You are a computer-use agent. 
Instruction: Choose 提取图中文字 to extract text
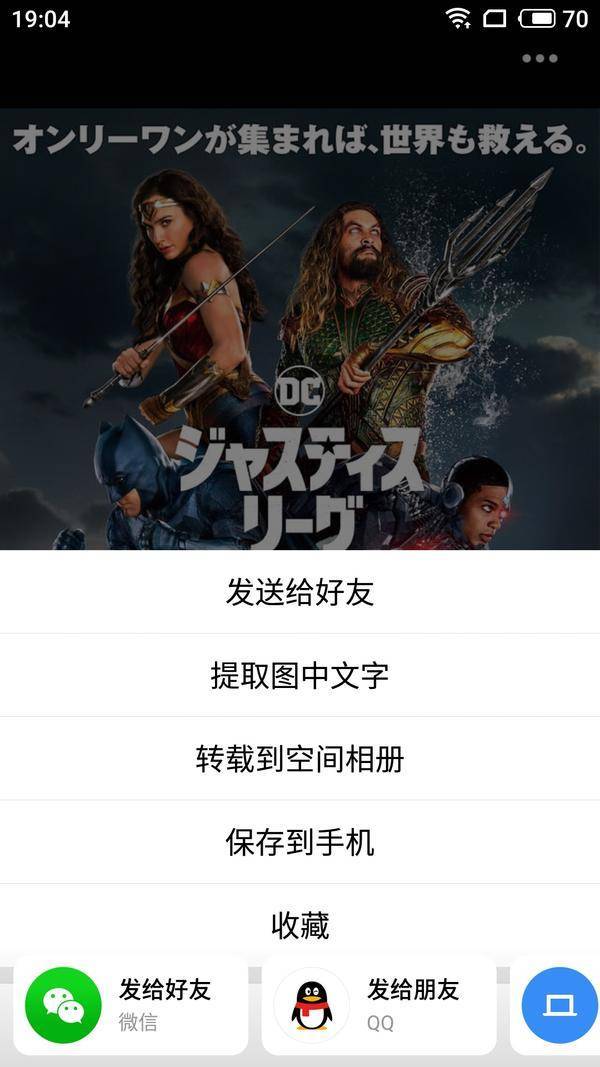[x=300, y=676]
